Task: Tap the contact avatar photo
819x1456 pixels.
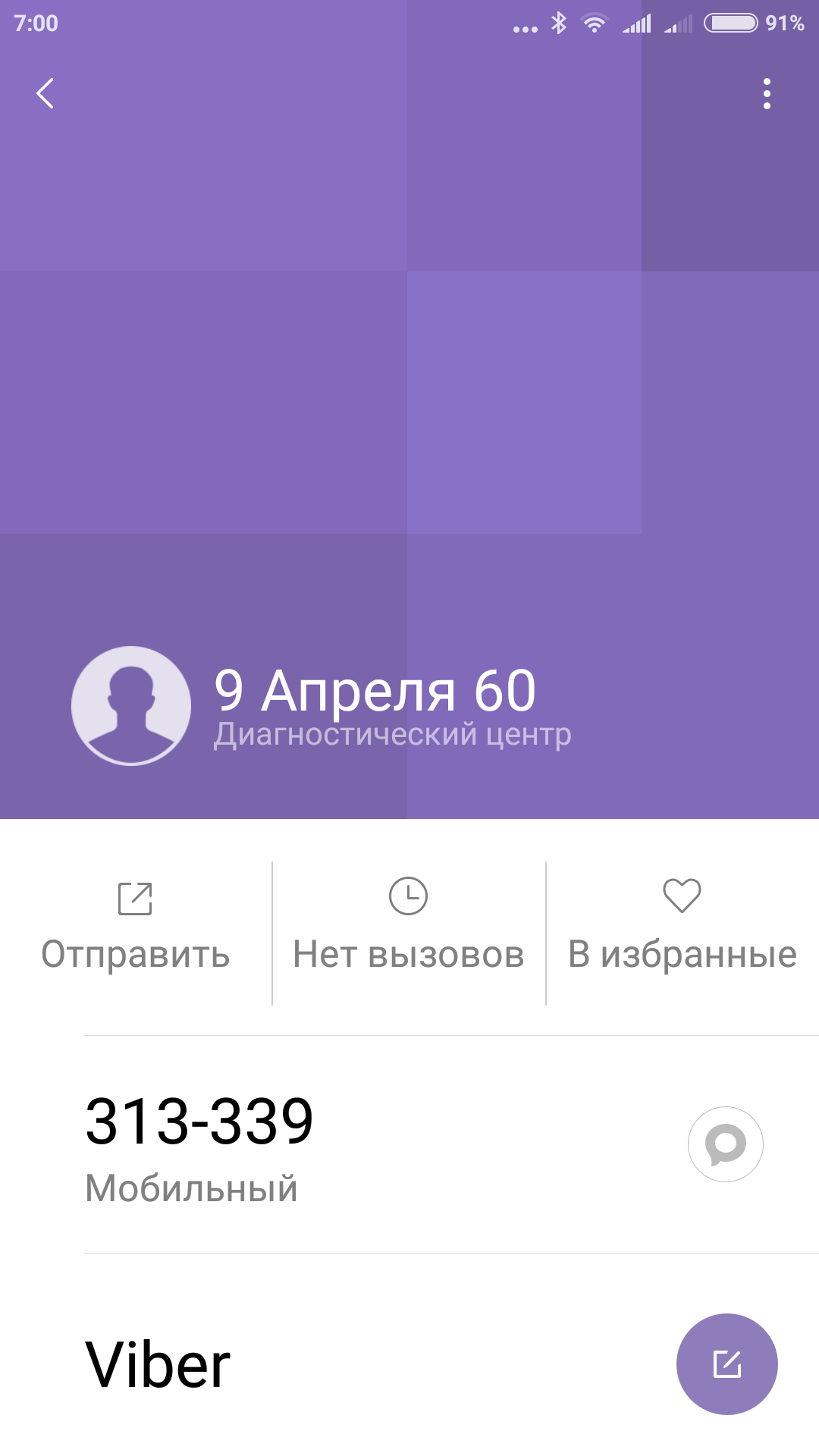Action: pos(131,705)
